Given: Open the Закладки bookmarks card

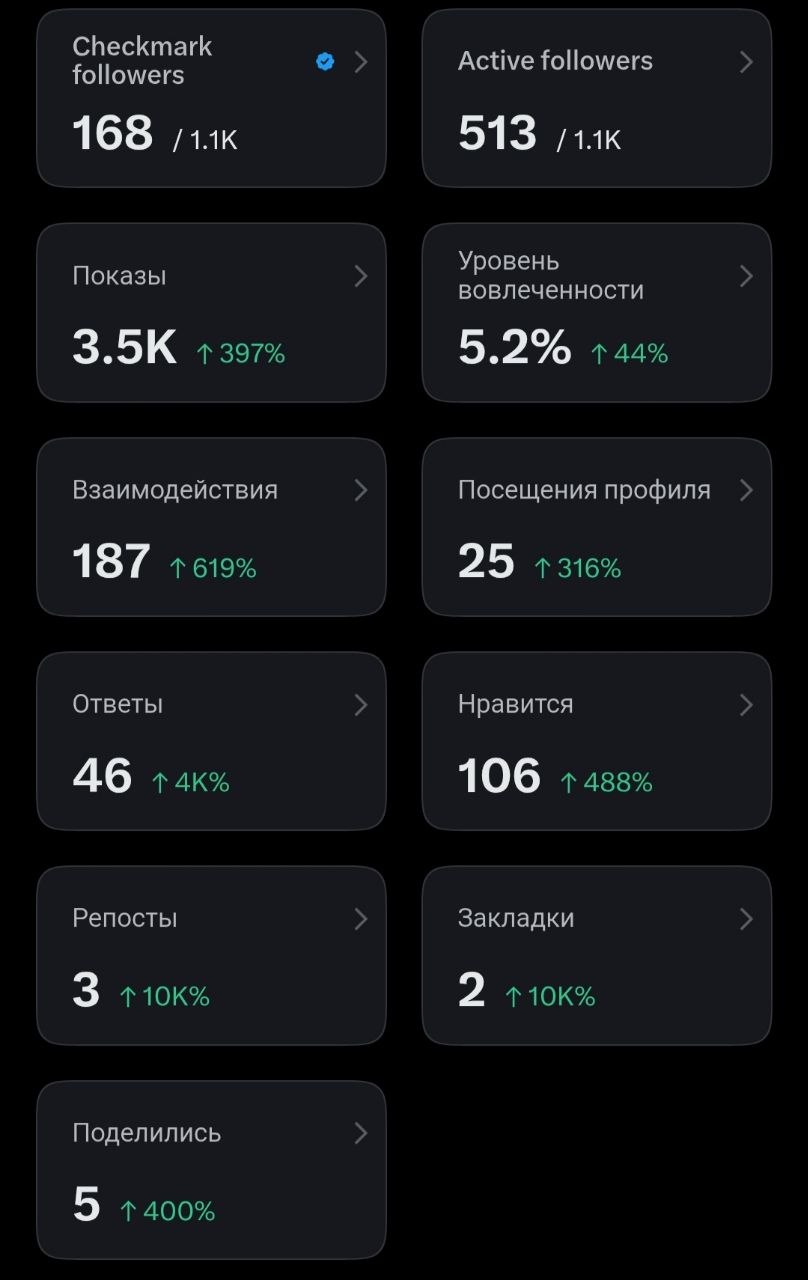Looking at the screenshot, I should click(597, 955).
